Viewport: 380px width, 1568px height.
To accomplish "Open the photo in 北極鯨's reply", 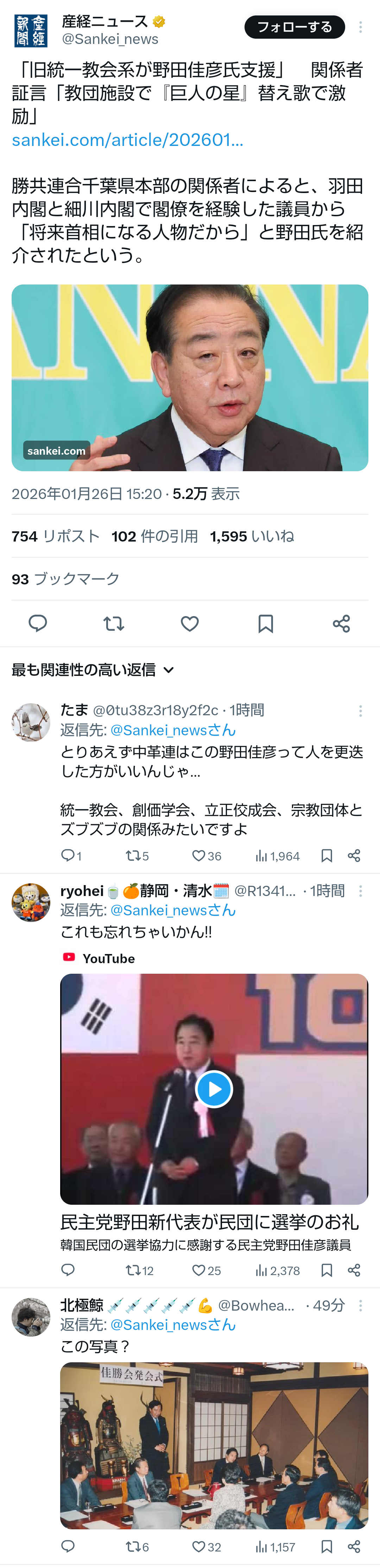I will point(214,1446).
